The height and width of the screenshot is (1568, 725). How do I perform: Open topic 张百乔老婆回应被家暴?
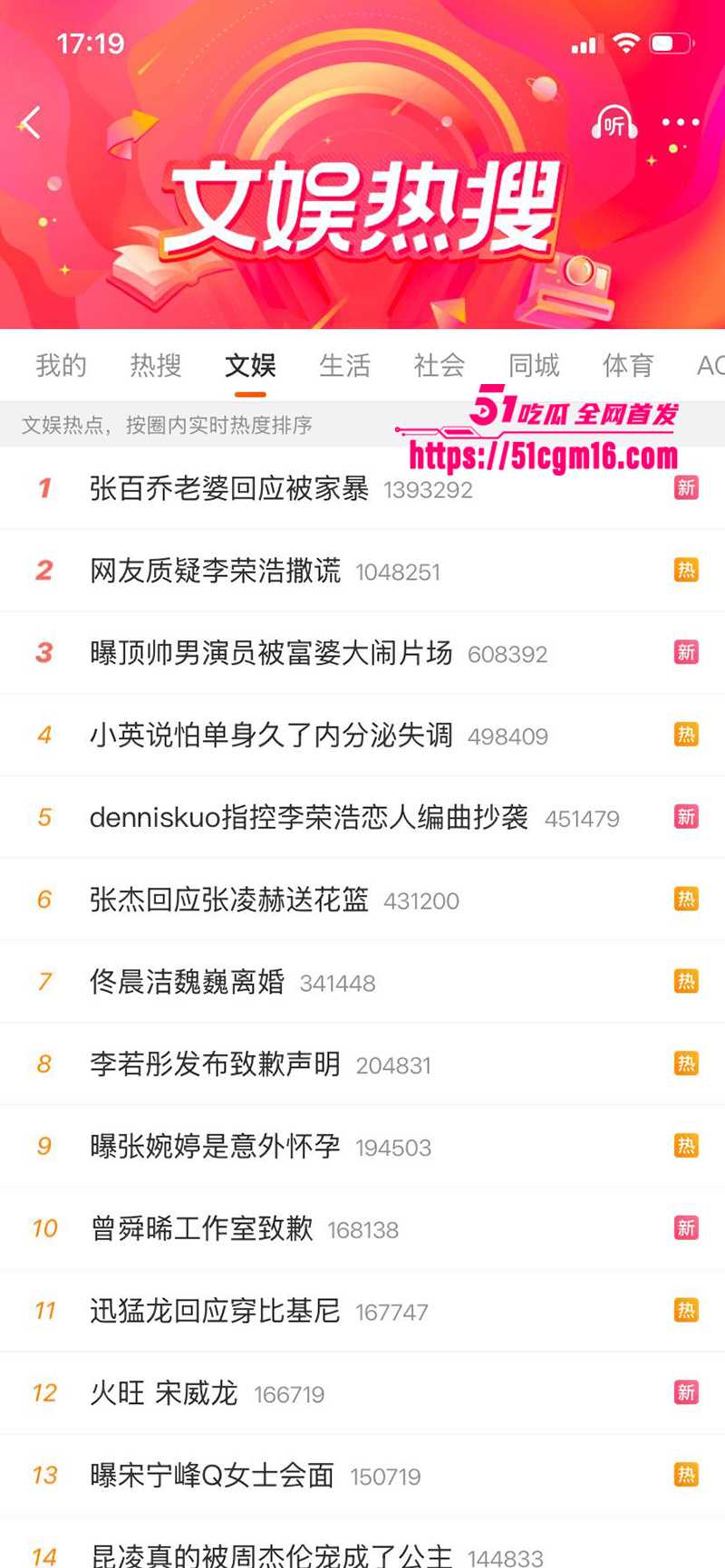point(229,489)
